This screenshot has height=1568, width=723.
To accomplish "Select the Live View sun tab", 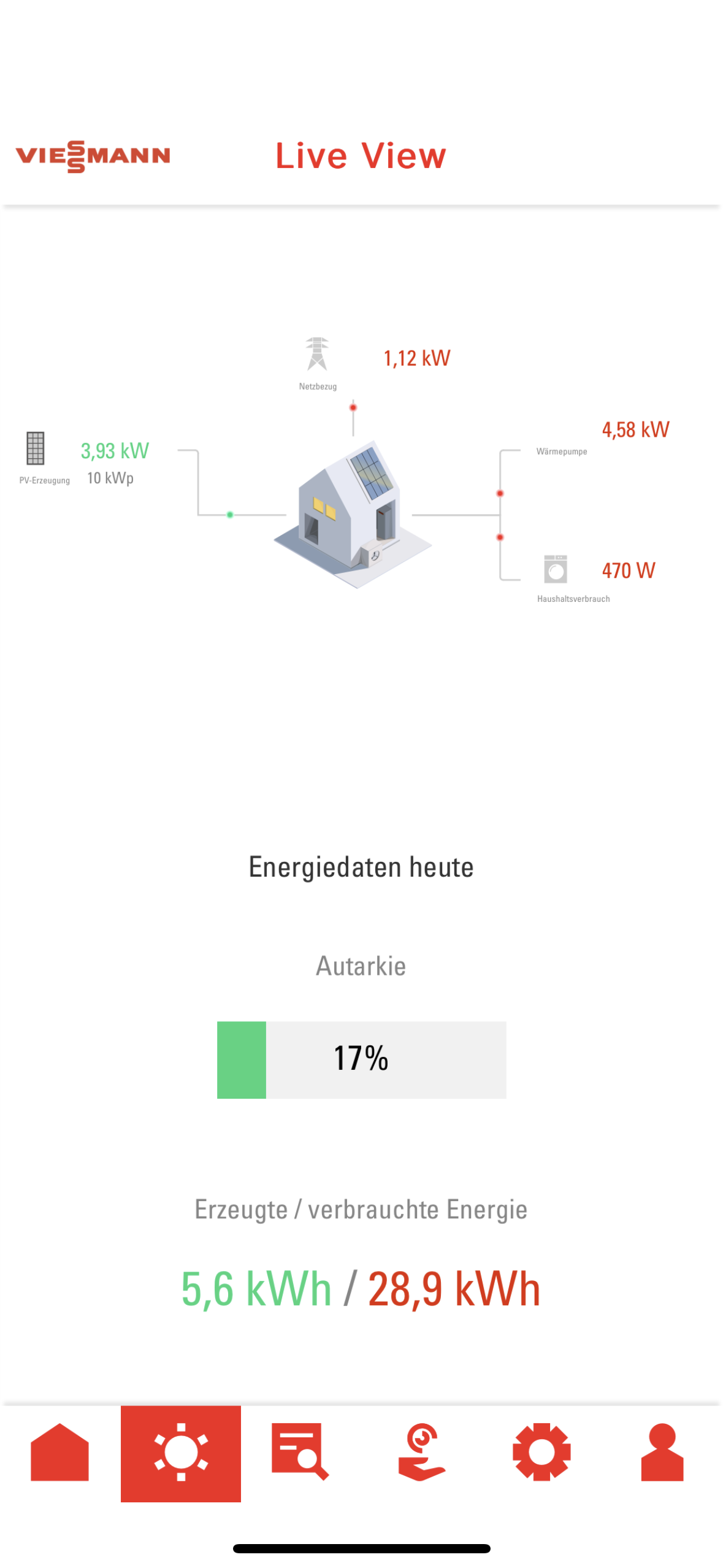I will (x=180, y=1452).
